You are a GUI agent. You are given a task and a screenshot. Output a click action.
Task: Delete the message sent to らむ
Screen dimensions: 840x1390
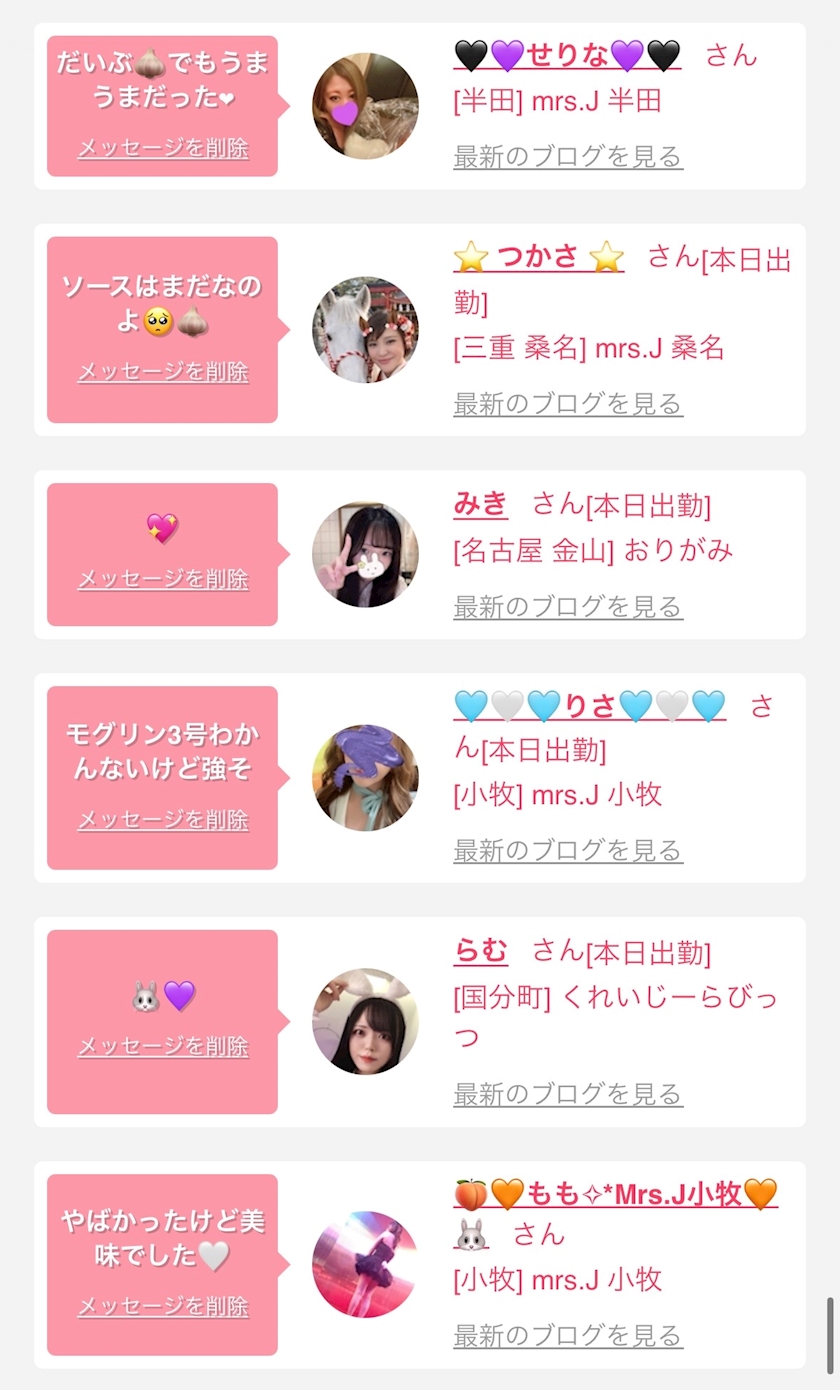(x=163, y=1047)
